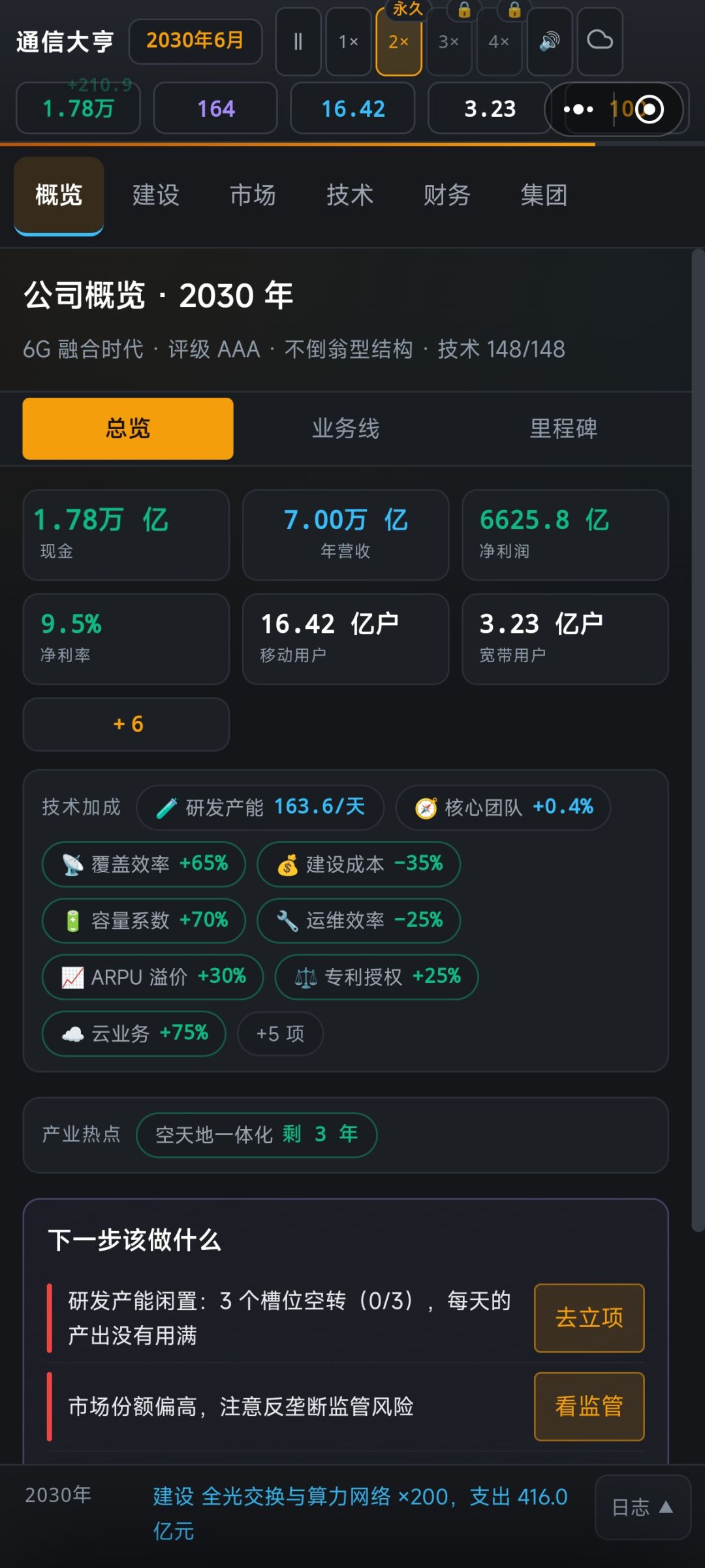Viewport: 705px width, 1568px height.
Task: Open the 空天地一体化 industry hotspot chip
Action: [257, 1134]
